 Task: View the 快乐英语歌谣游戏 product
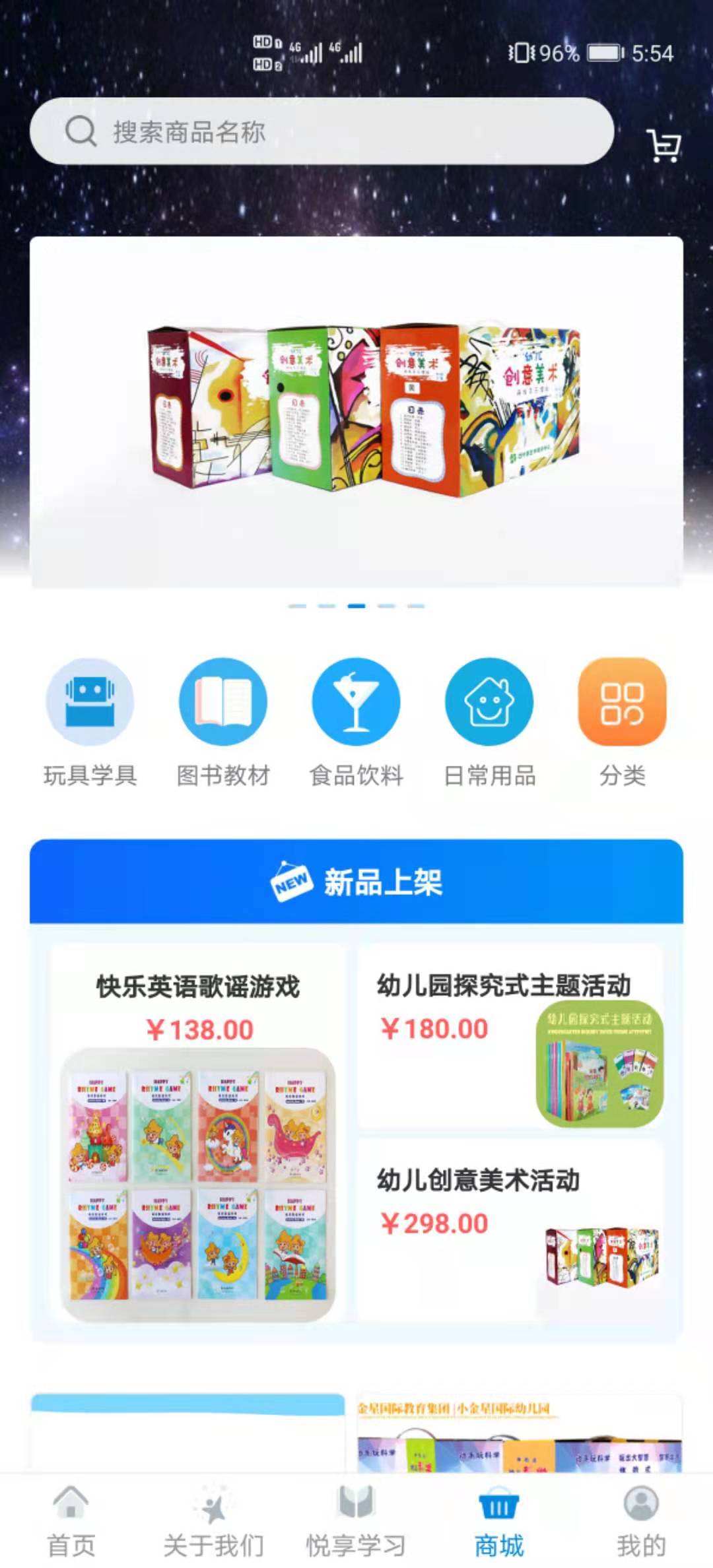point(198,1132)
